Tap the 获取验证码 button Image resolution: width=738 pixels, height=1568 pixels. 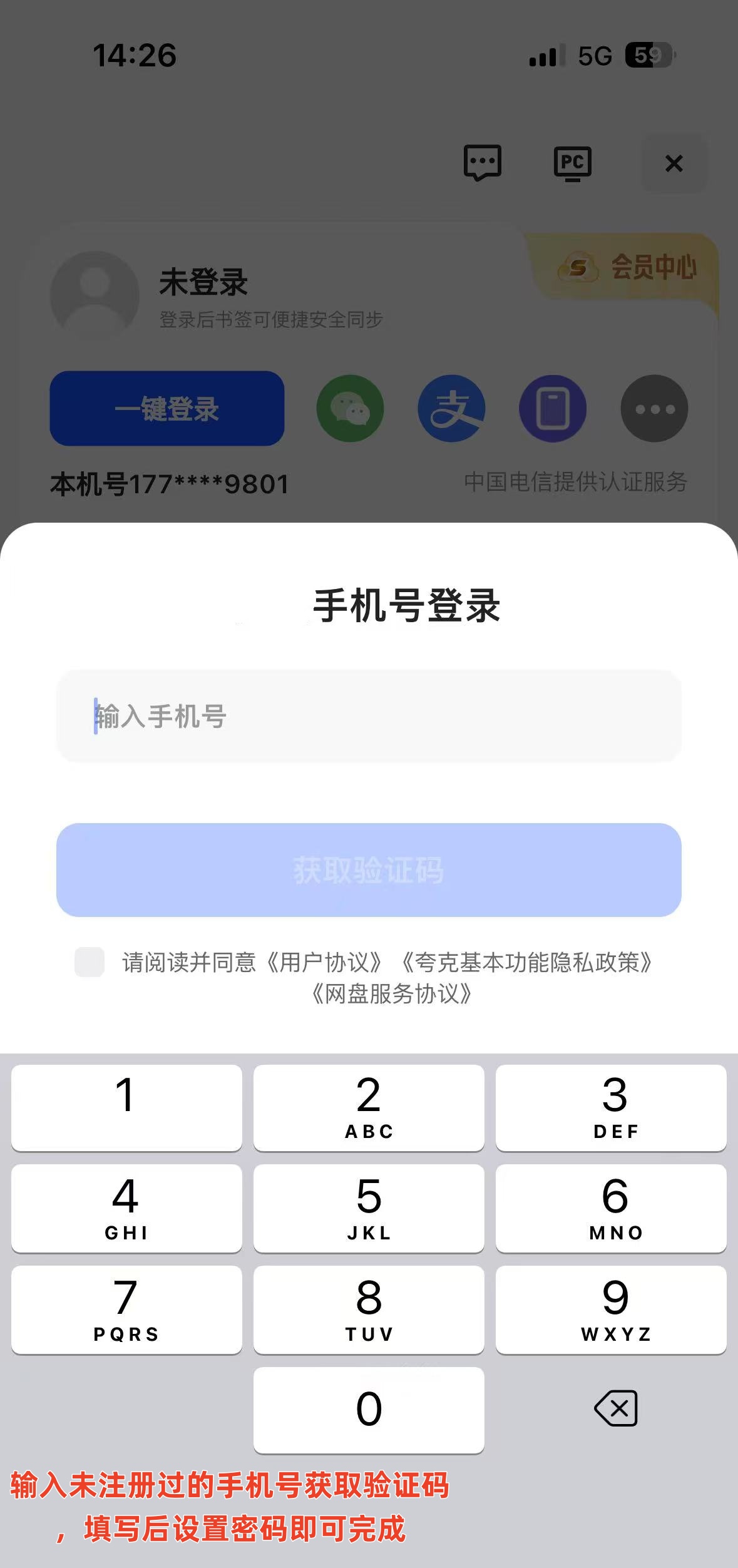click(369, 869)
